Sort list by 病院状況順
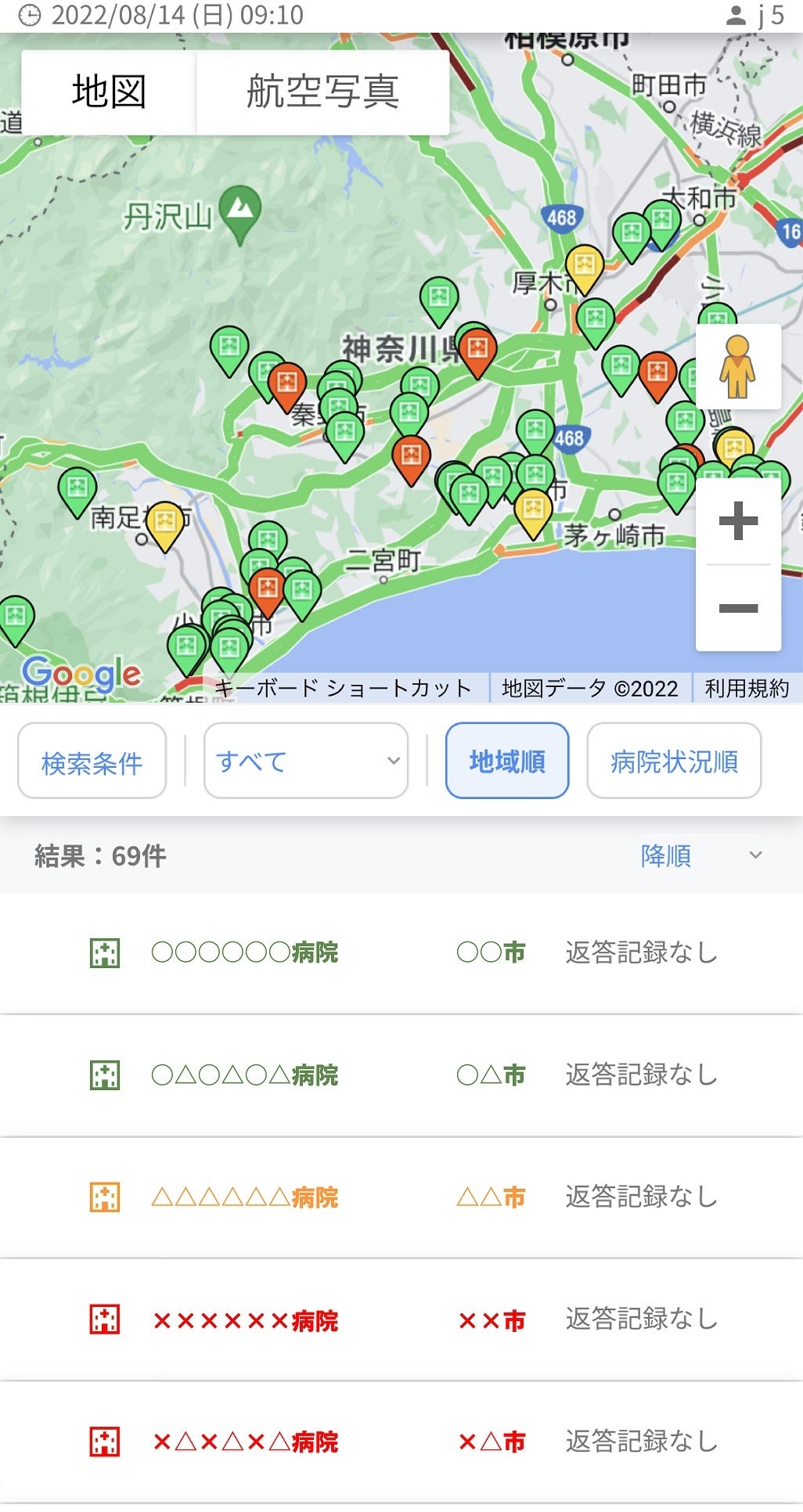 click(674, 761)
